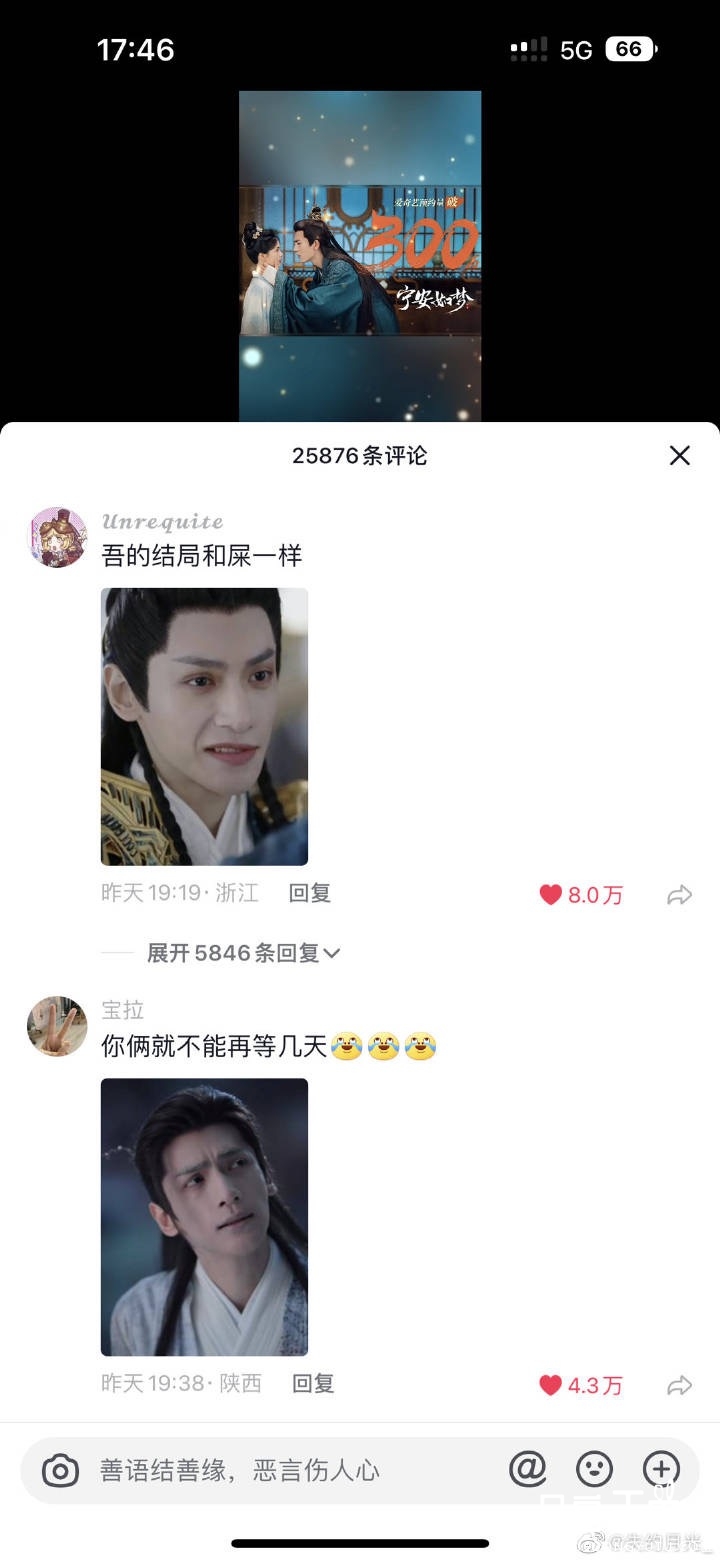Screen dimensions: 720x1561
Task: Reply to Unrequite's comment
Action: tap(310, 893)
